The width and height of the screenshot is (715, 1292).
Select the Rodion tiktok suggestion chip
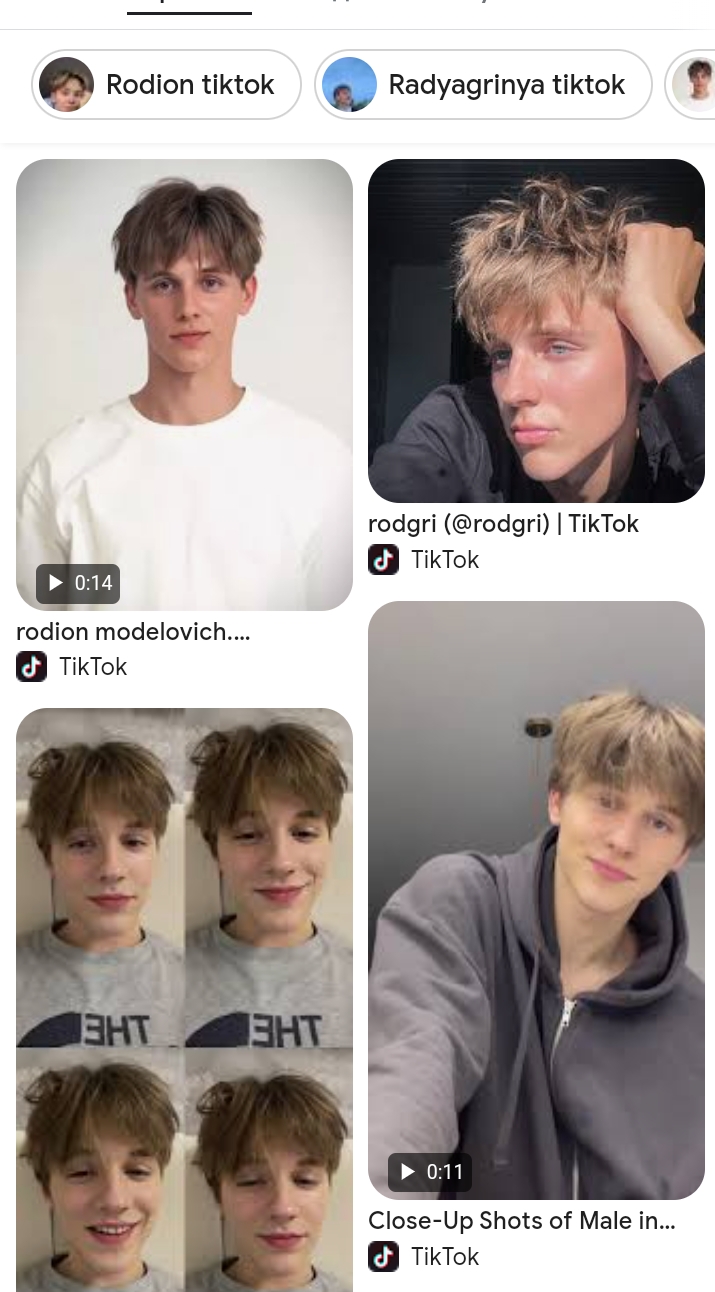pos(167,85)
